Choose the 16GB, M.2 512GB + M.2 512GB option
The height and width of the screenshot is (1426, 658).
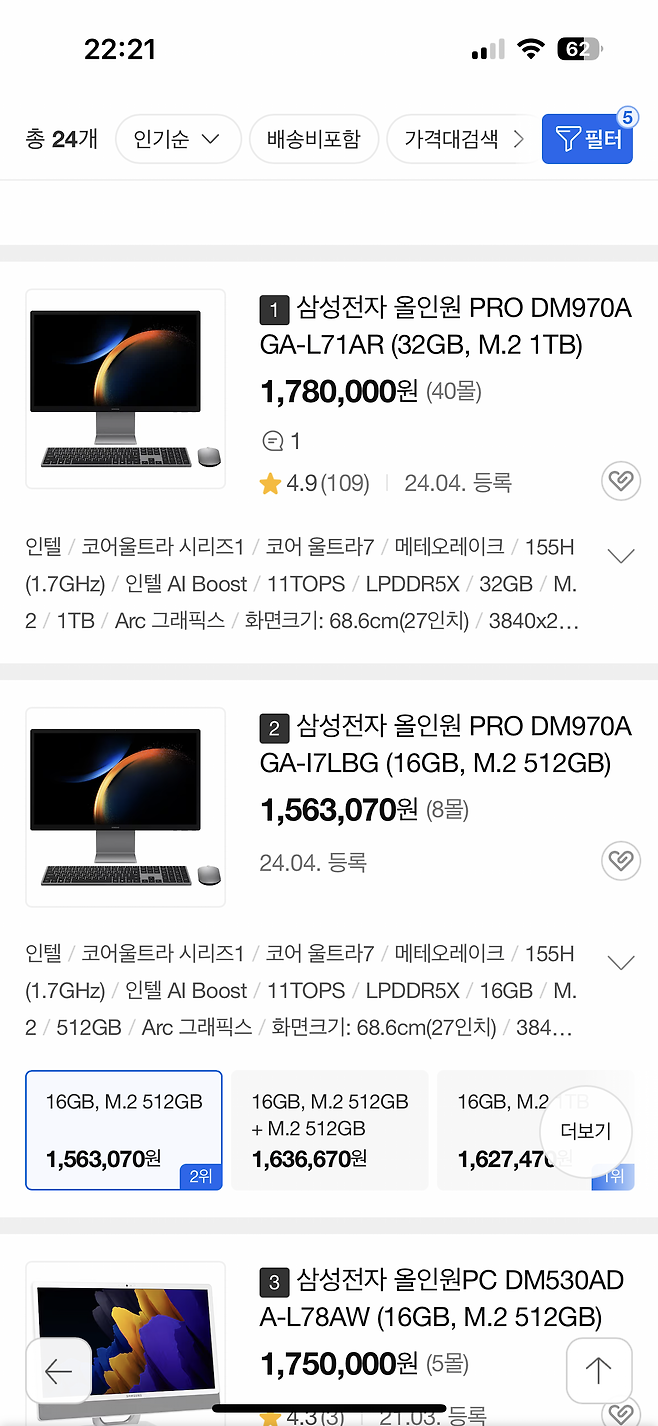click(329, 1130)
